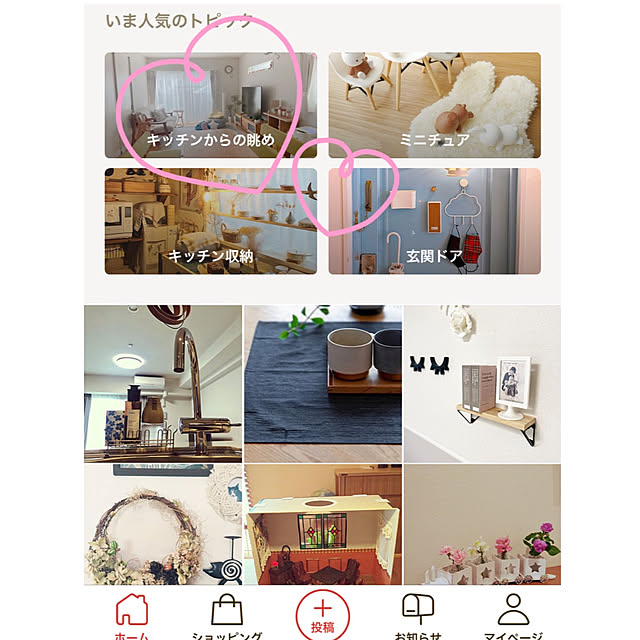Screen dimensions: 640x640
Task: Open the お知らせ mailbox tab
Action: click(x=417, y=615)
